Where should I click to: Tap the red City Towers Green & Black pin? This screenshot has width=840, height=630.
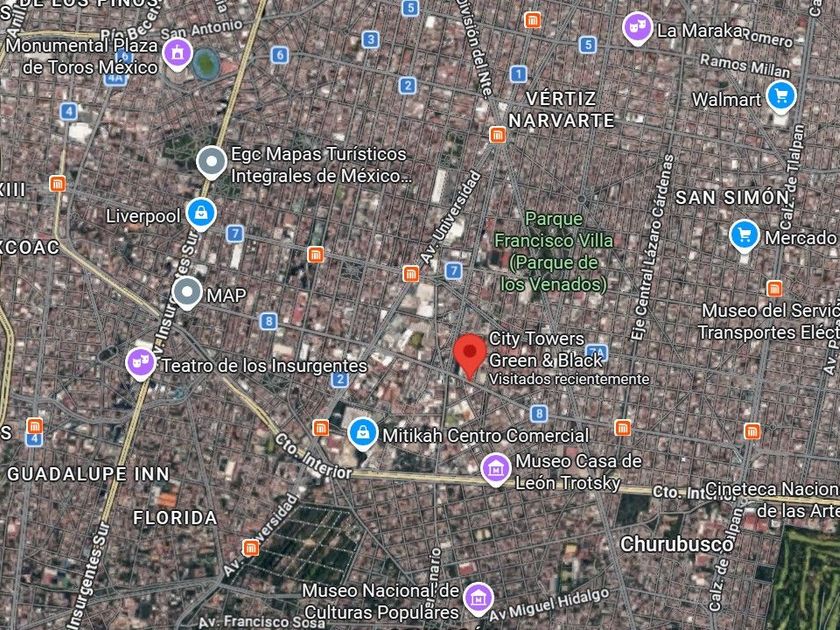pos(469,356)
